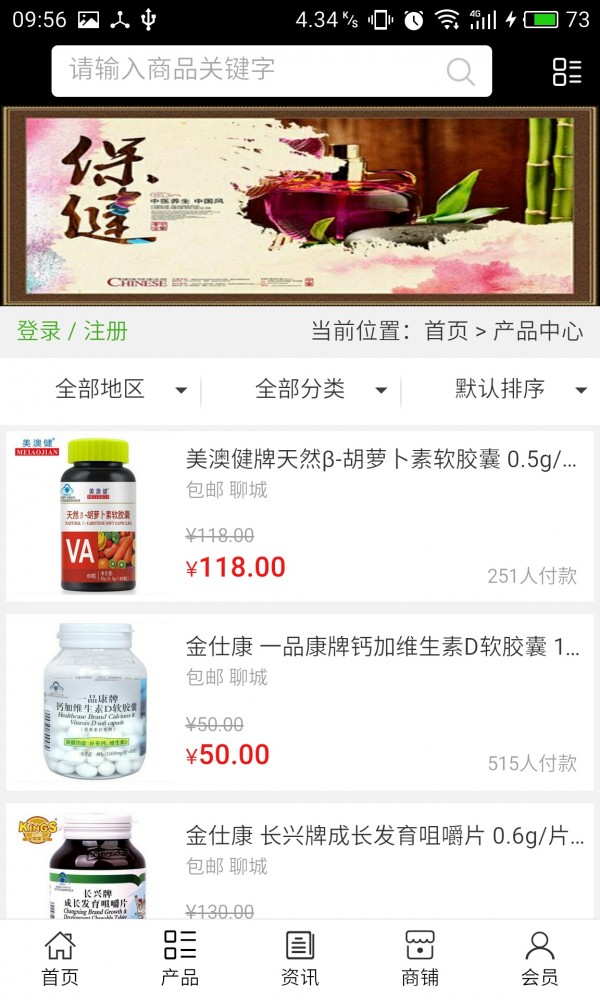Expand the 全部分类 category dropdown

click(320, 389)
